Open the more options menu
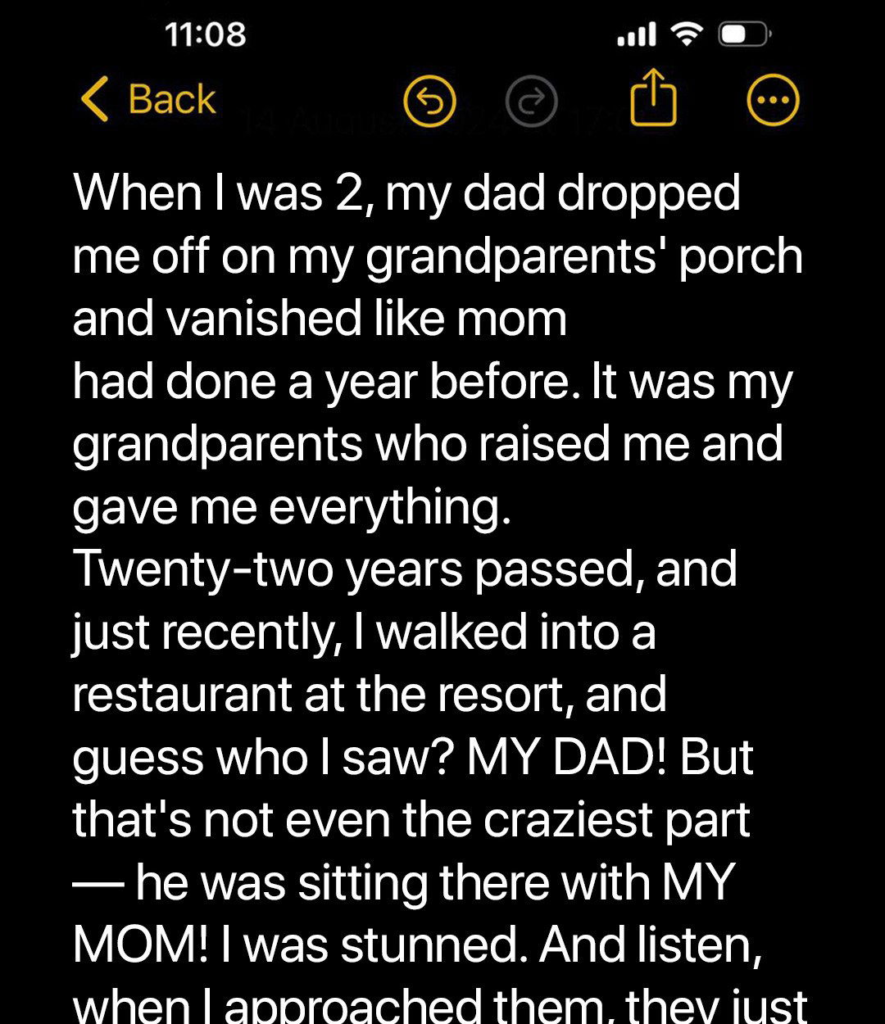Image resolution: width=885 pixels, height=1024 pixels. [774, 100]
